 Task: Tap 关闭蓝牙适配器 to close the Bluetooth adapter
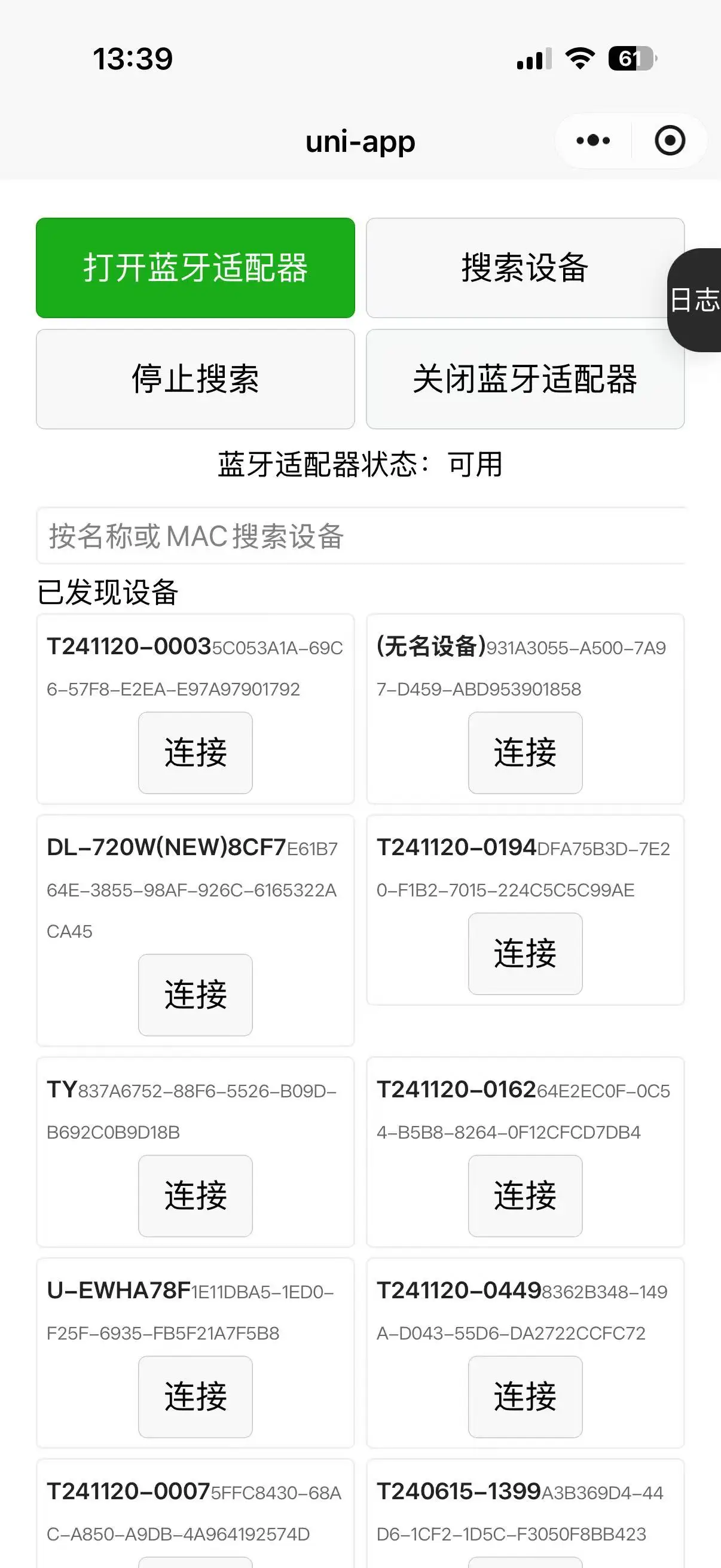pos(524,379)
